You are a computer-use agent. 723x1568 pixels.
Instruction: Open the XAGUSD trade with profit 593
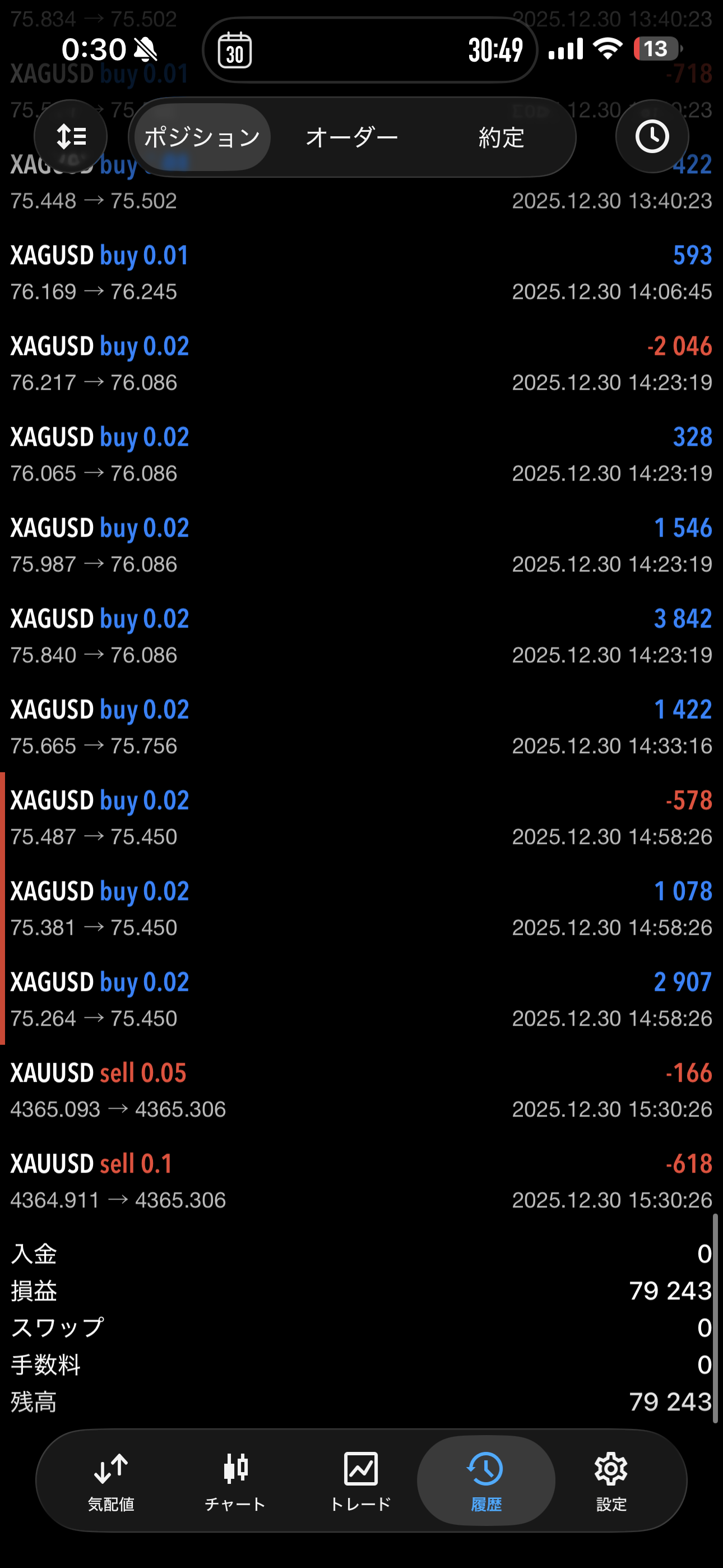coord(361,273)
